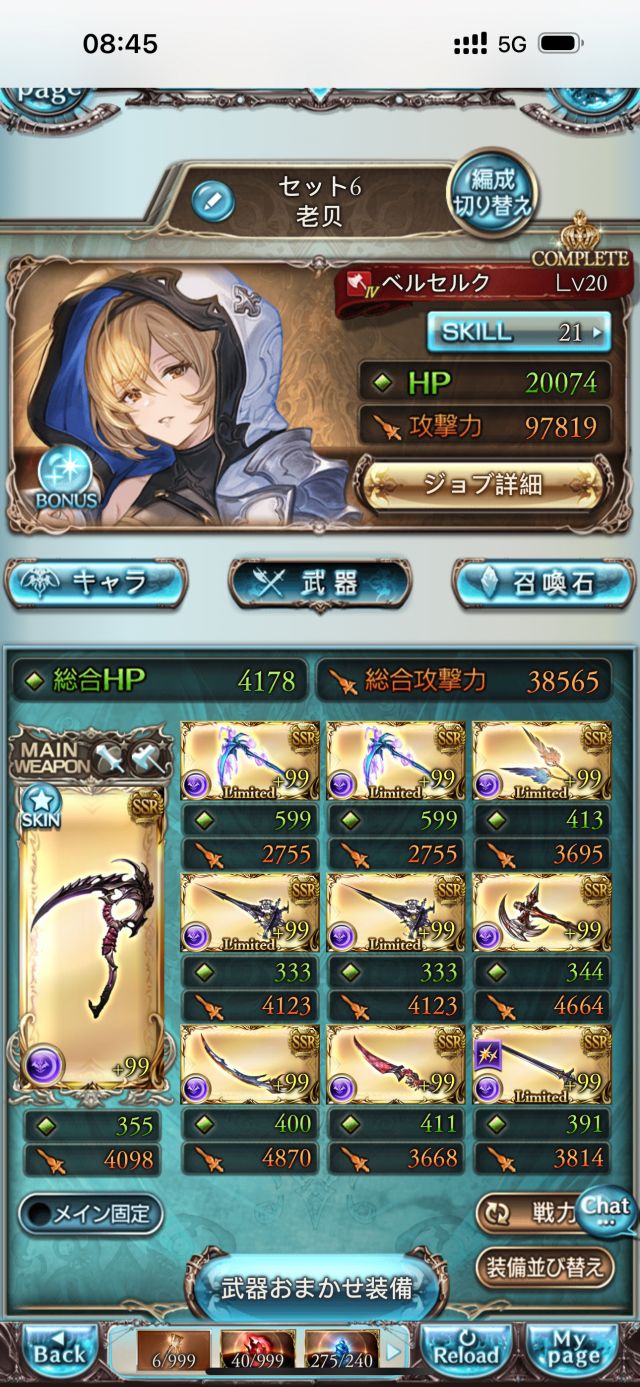The width and height of the screenshot is (640, 1387).
Task: Switch to the キャラ tab
Action: [96, 583]
